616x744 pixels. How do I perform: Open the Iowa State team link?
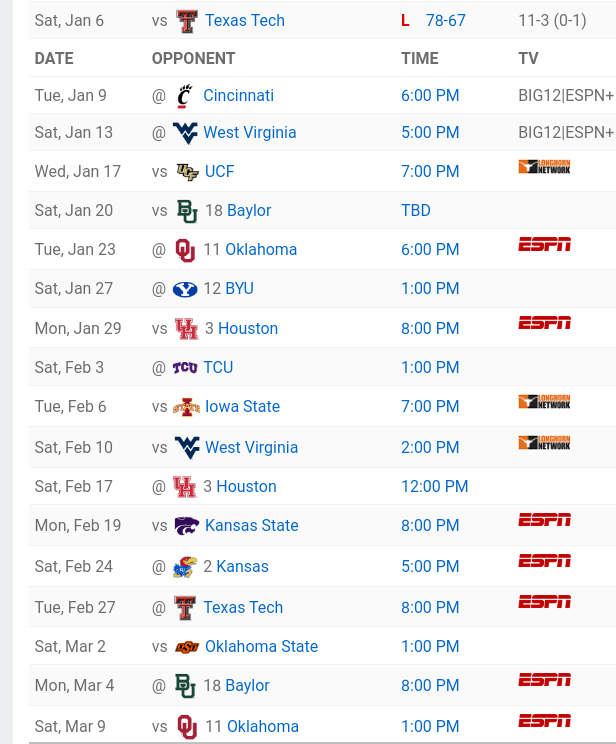tap(242, 406)
